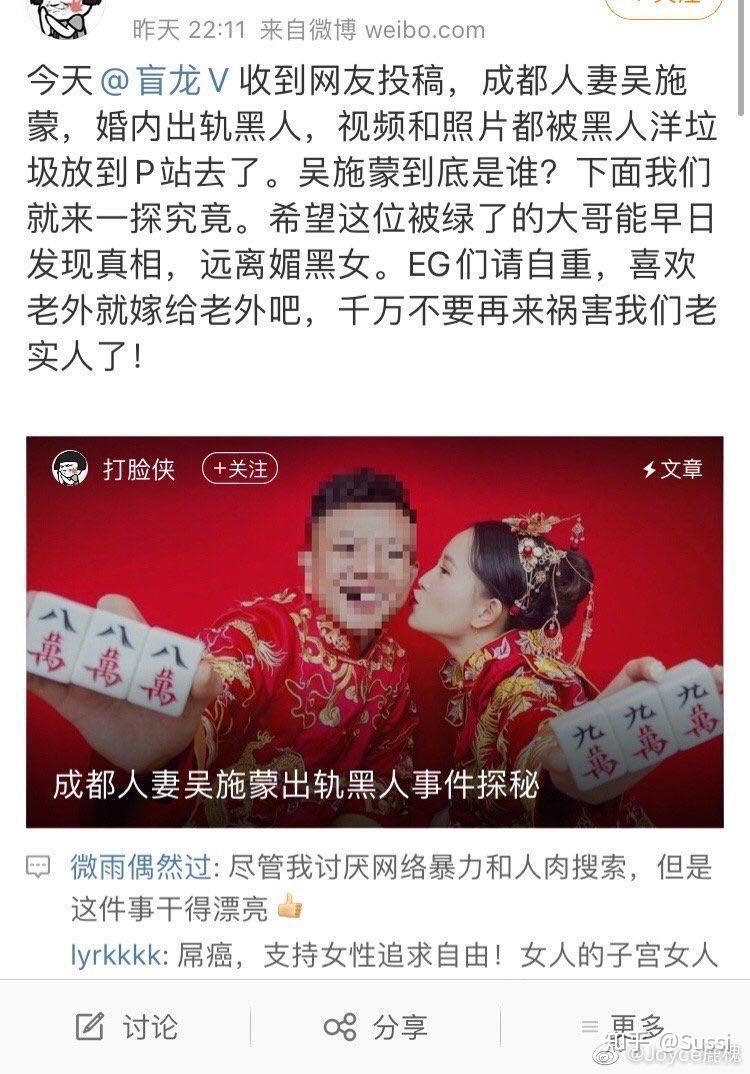Image resolution: width=750 pixels, height=1074 pixels.
Task: Share the post via 分享
Action: pos(375,1026)
